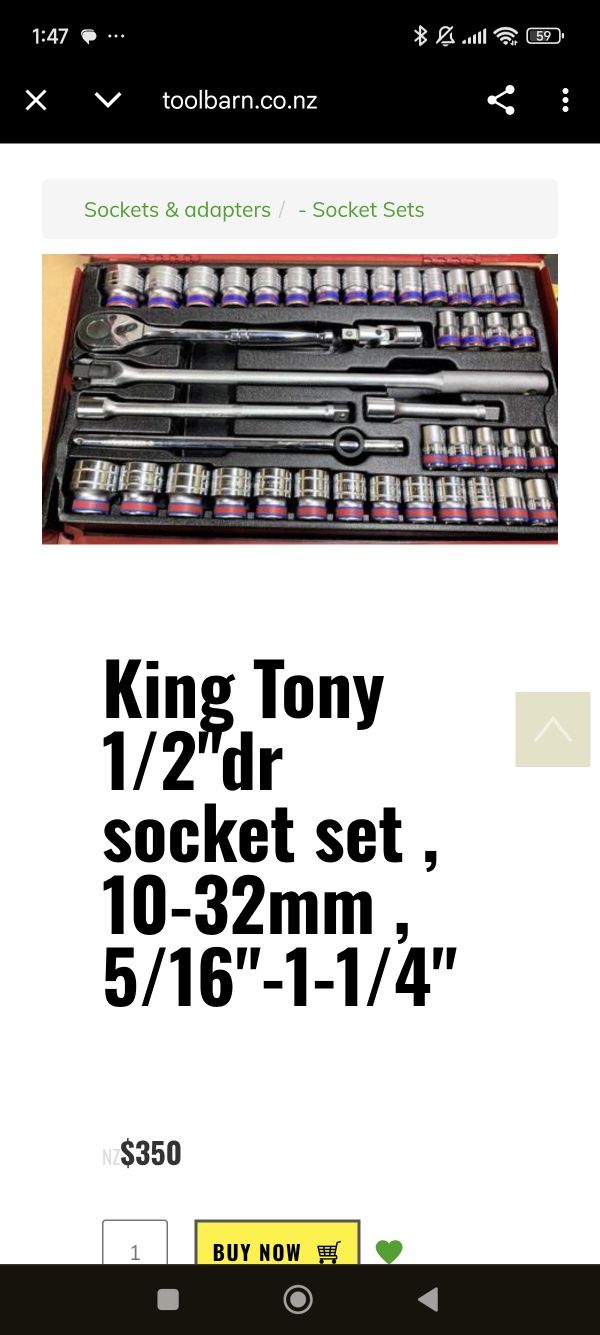This screenshot has height=1335, width=600.
Task: Open the browser overflow menu
Action: 565,100
